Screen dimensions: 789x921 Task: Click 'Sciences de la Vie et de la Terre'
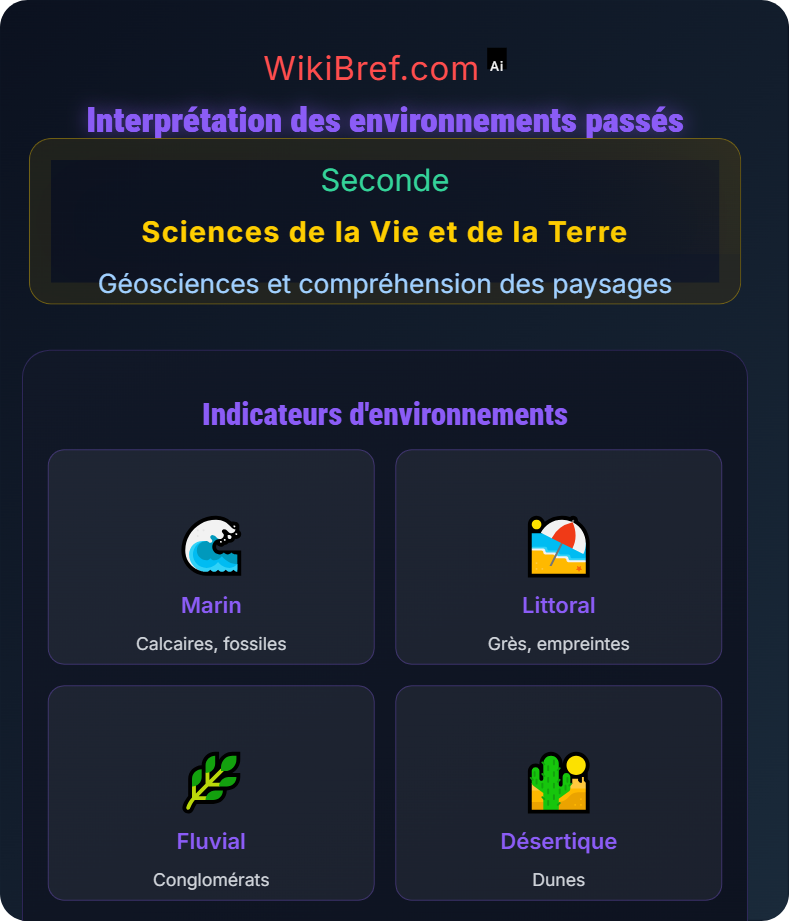point(386,232)
